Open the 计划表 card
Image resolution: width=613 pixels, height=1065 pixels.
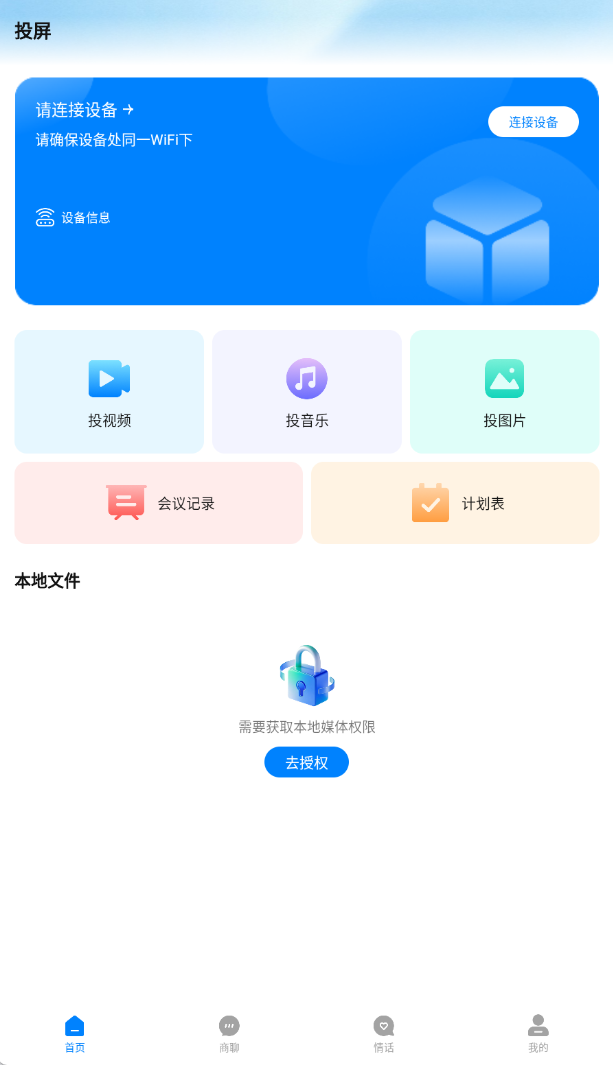[x=455, y=503]
